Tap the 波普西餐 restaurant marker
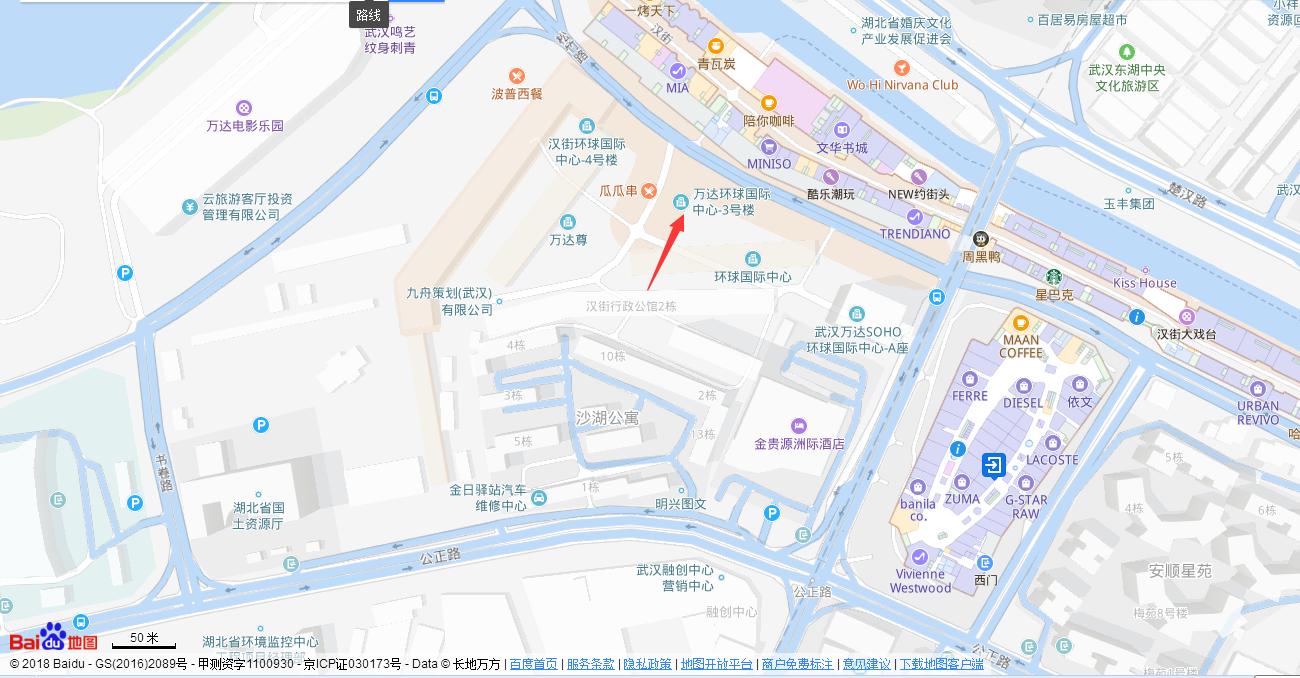Viewport: 1300px width, 678px height. [517, 76]
